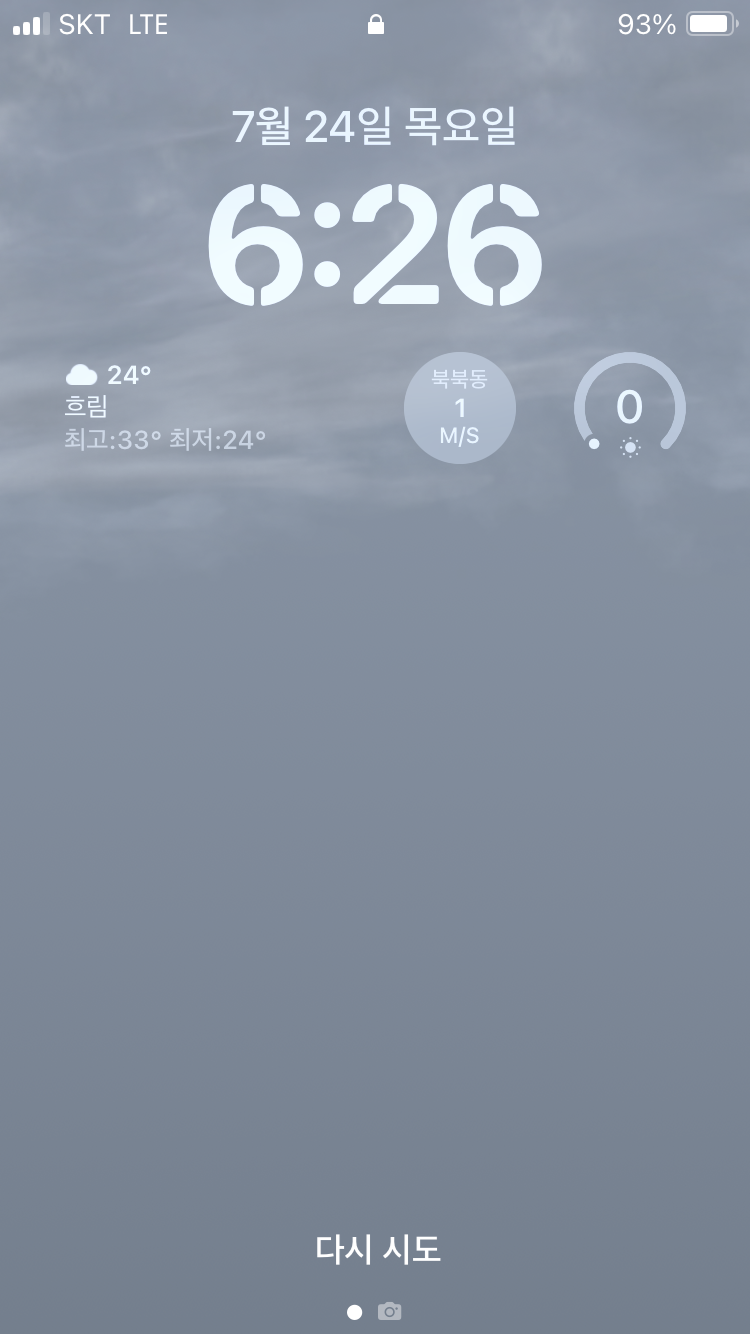
Task: Open the 7월 24일 목요일 date widget
Action: [x=374, y=126]
